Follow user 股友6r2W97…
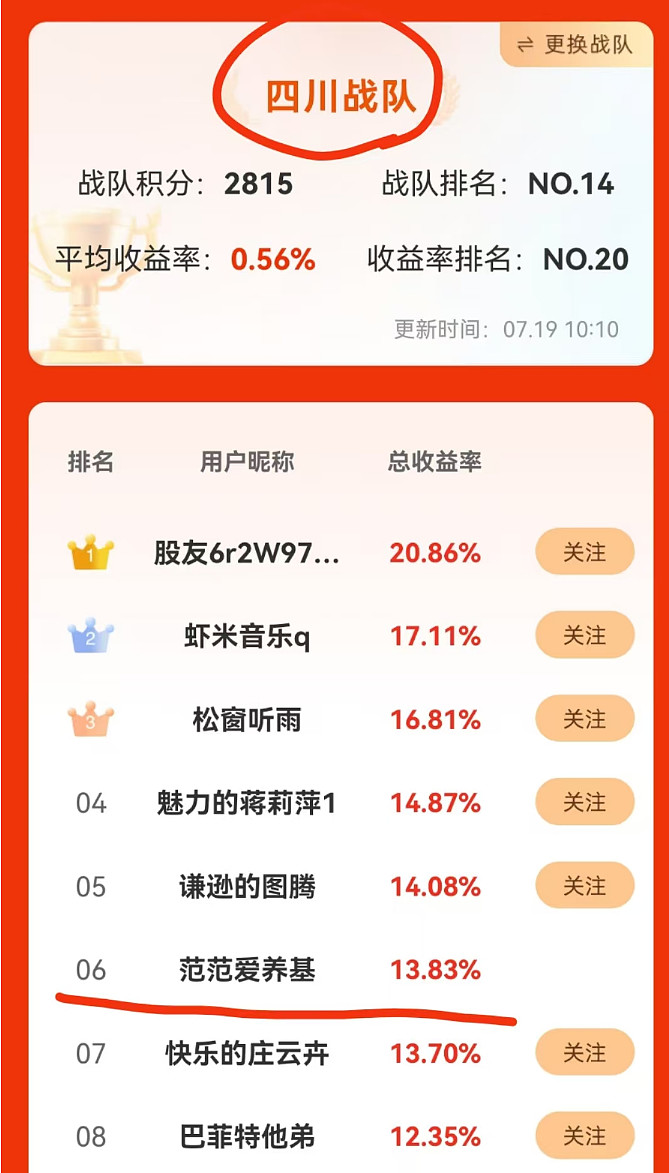This screenshot has height=1173, width=669. tap(584, 552)
